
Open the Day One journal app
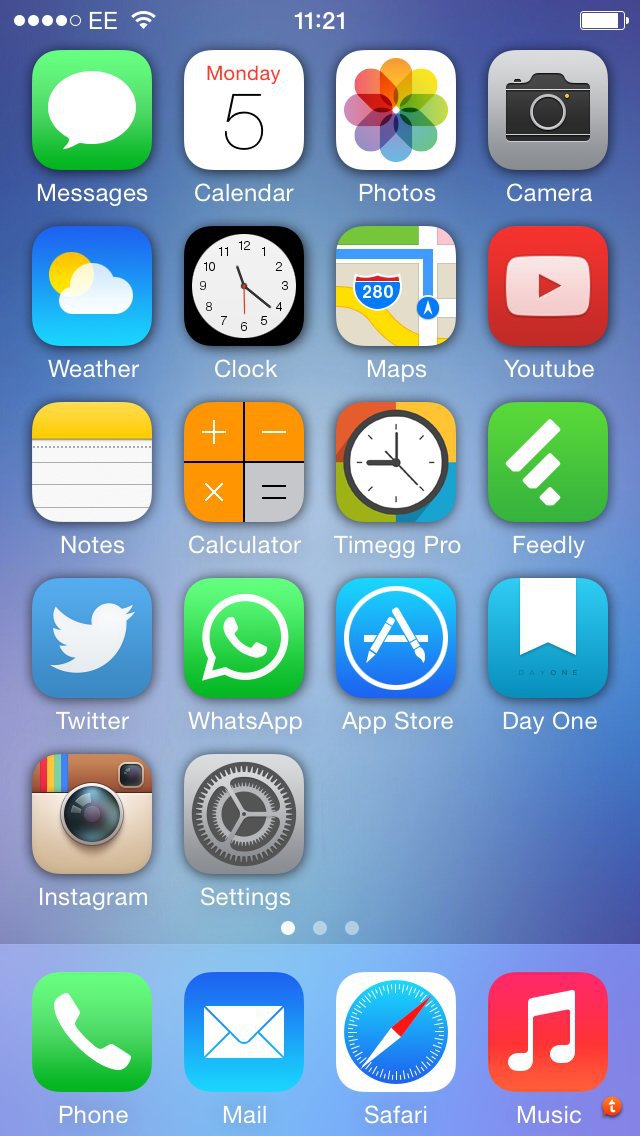(x=548, y=638)
